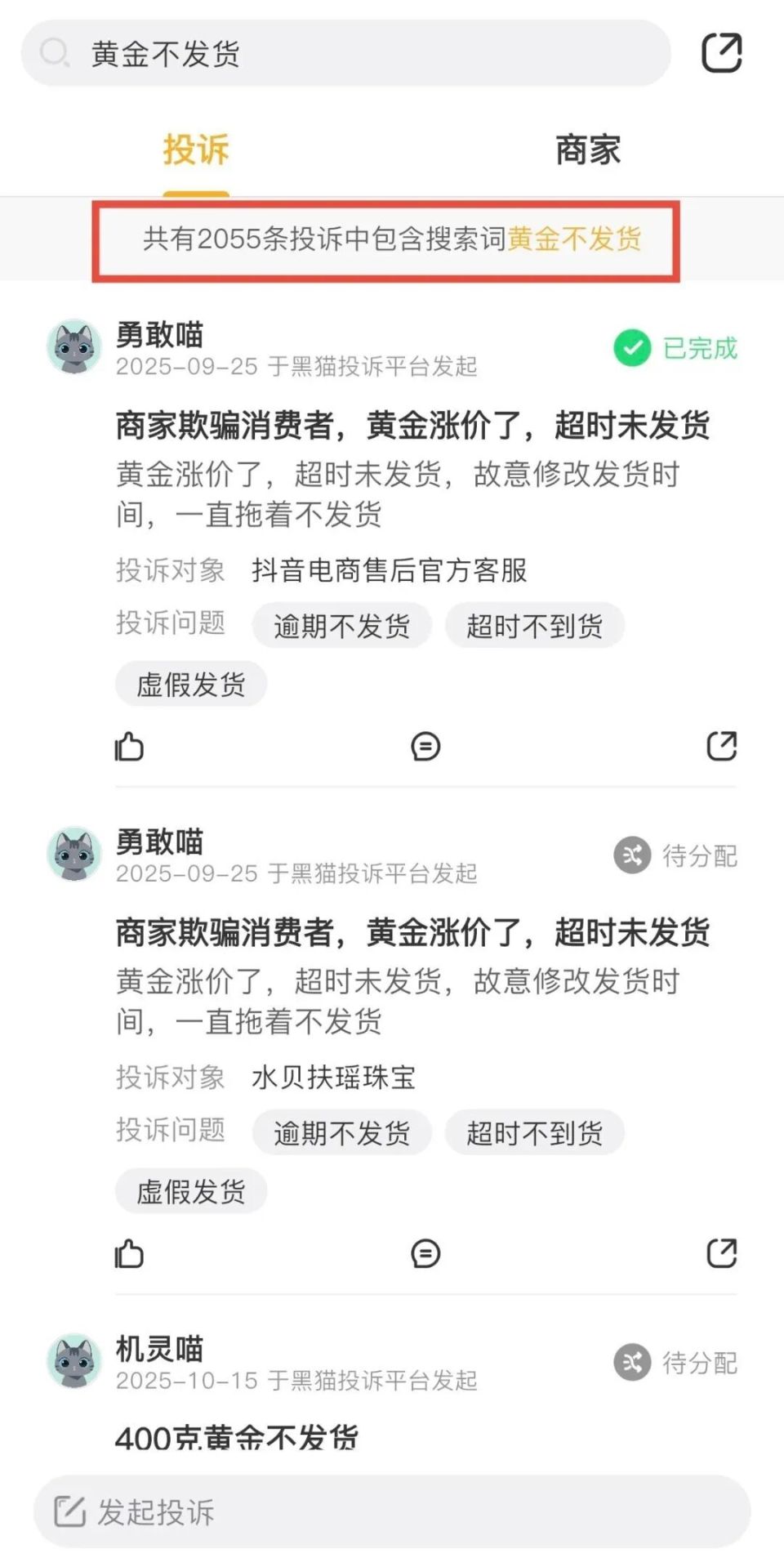Open comments on the second complaint
Image resolution: width=784 pixels, height=1567 pixels.
425,1254
